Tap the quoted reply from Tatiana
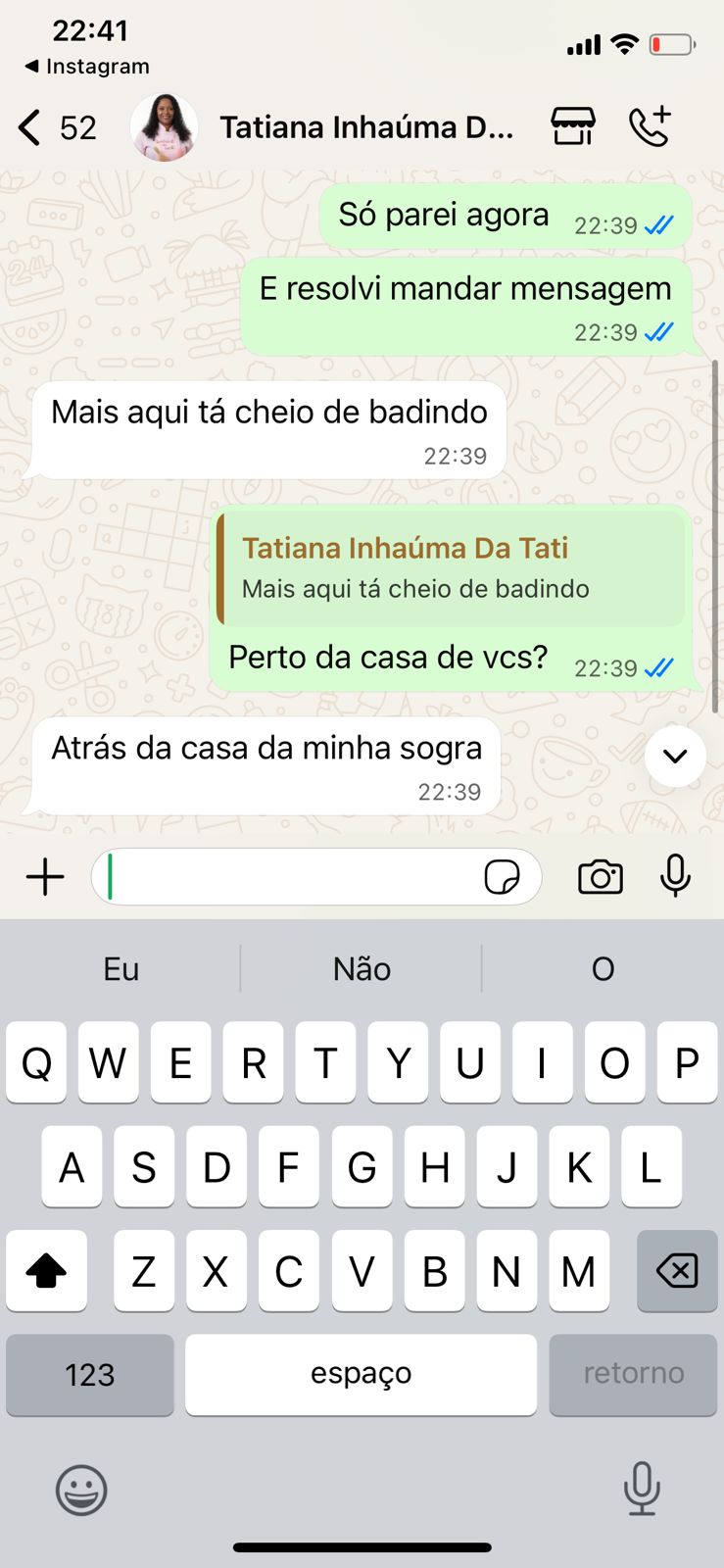The image size is (724, 1568). [451, 568]
